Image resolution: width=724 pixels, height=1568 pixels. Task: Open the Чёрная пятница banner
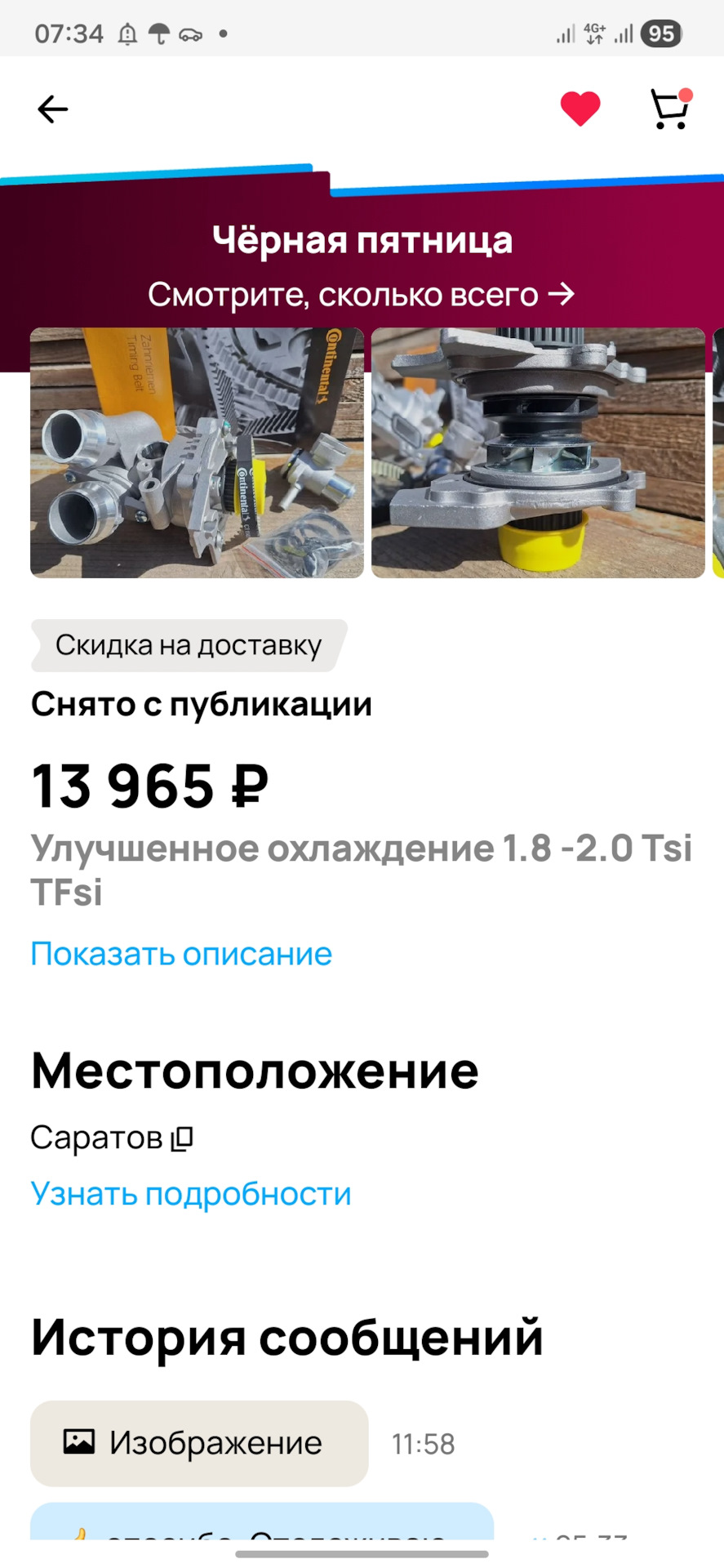[362, 267]
